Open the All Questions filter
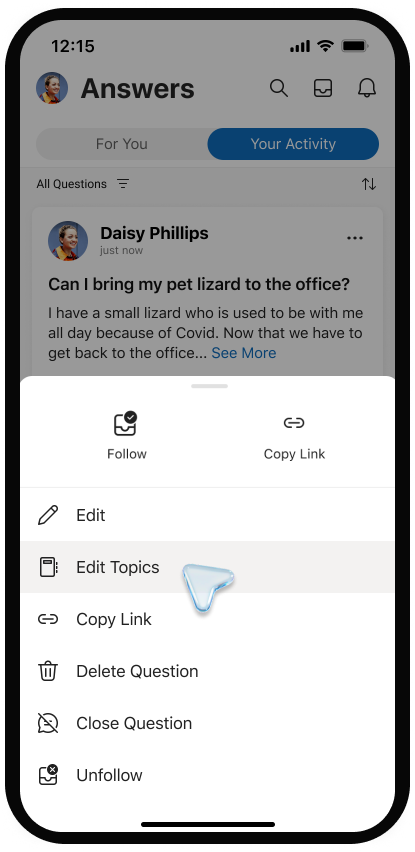Viewport: 415px width, 852px height. pyautogui.click(x=83, y=184)
